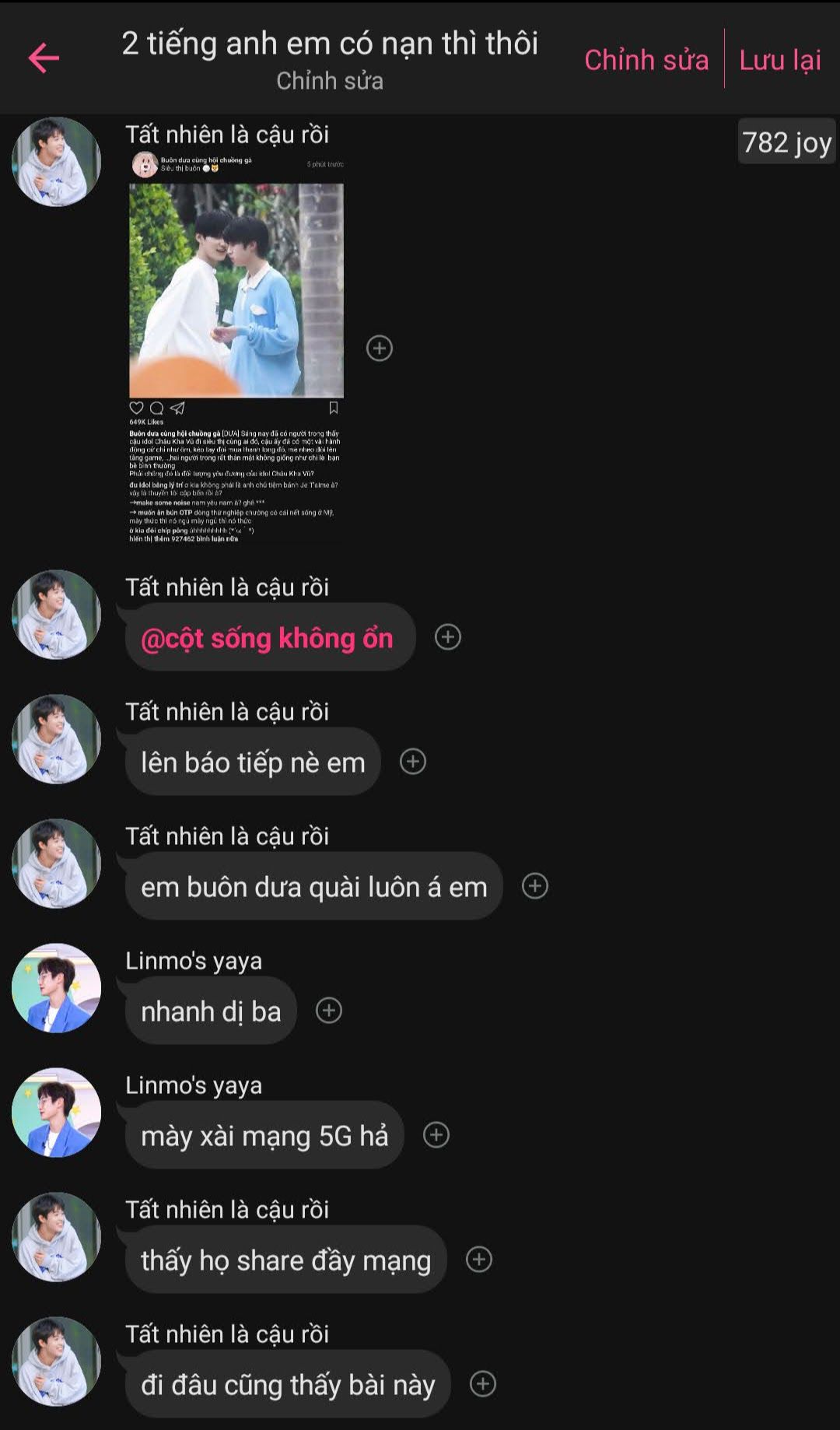The height and width of the screenshot is (1430, 840).
Task: Select the message "@cột sống không ổn"
Action: pyautogui.click(x=270, y=637)
